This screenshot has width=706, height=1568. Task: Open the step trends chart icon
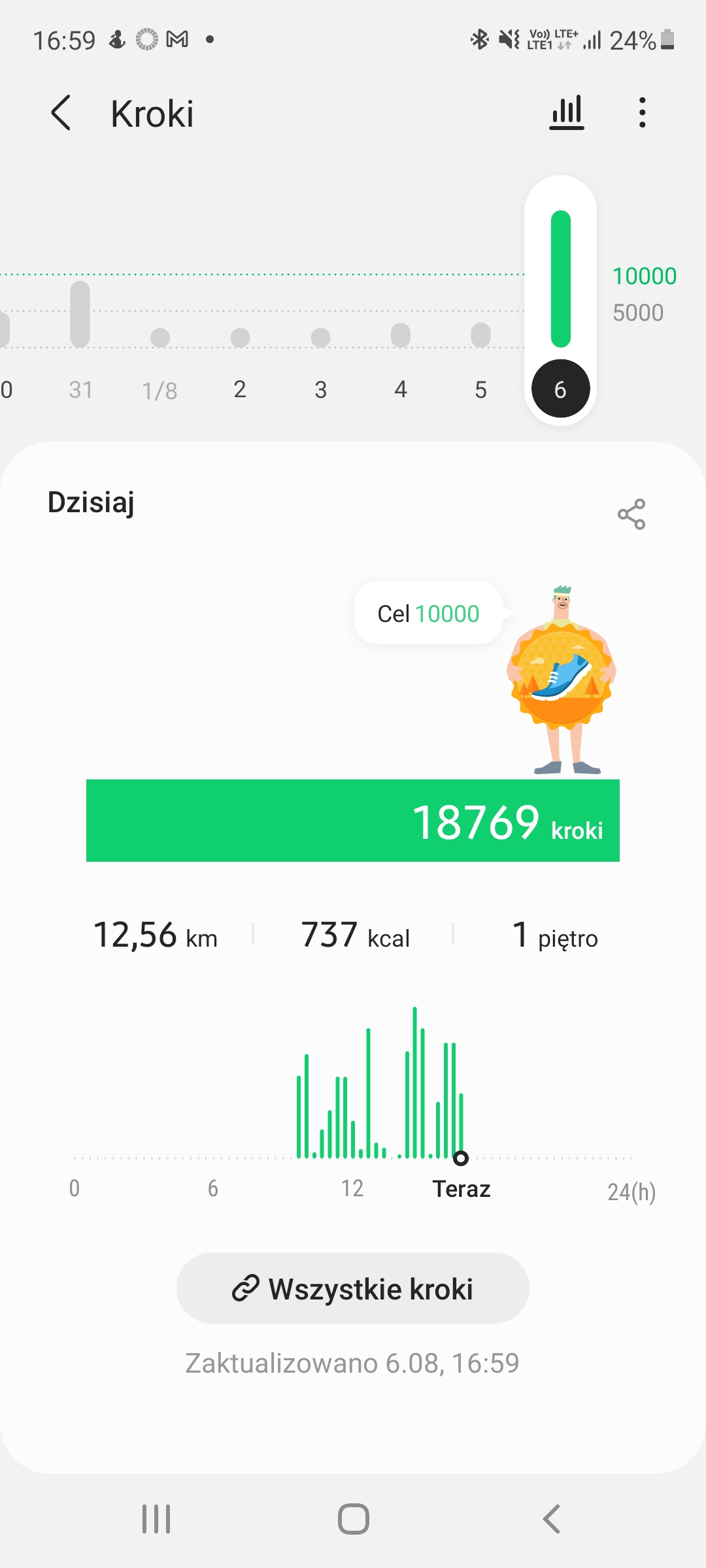pyautogui.click(x=566, y=113)
